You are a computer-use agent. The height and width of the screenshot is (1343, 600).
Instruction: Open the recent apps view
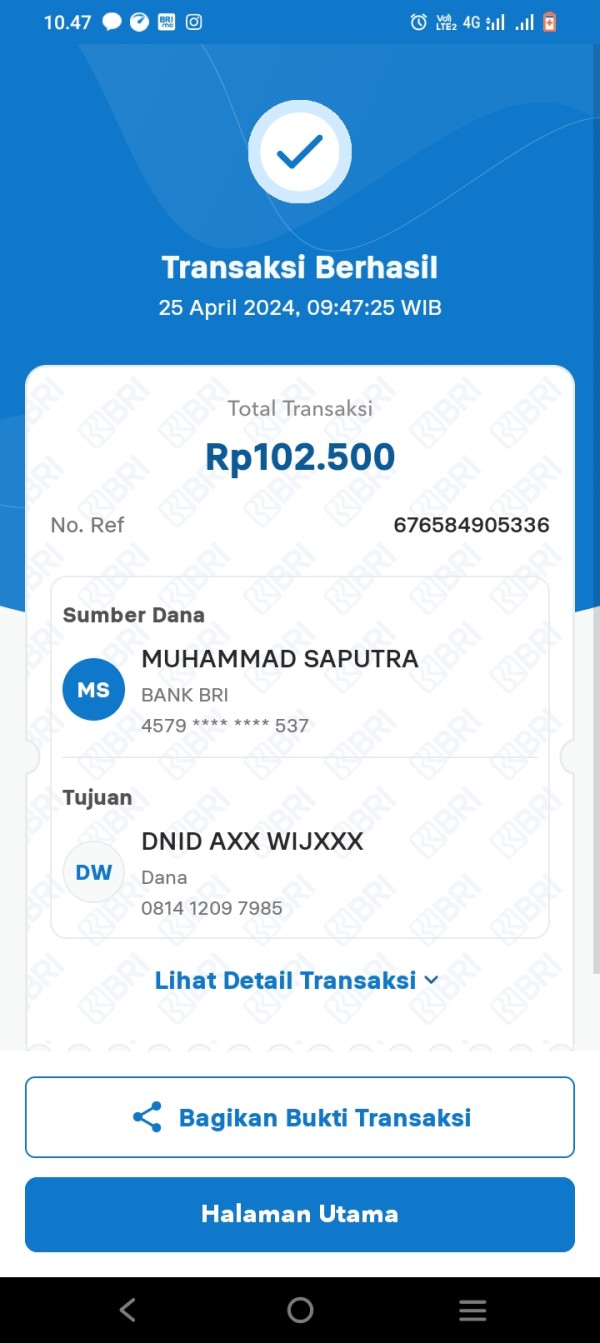473,1310
